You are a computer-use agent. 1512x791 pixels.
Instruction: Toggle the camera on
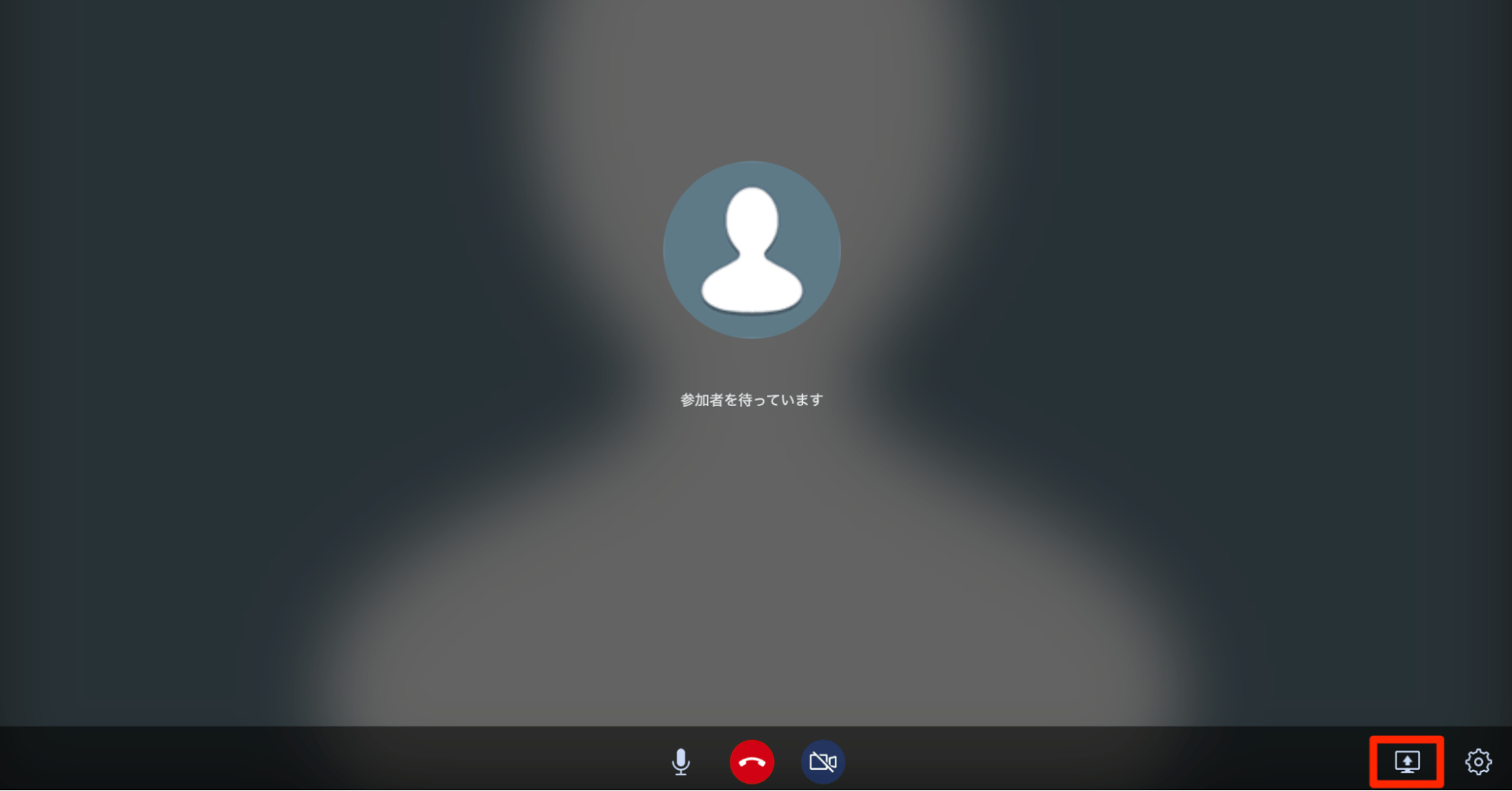tap(823, 762)
